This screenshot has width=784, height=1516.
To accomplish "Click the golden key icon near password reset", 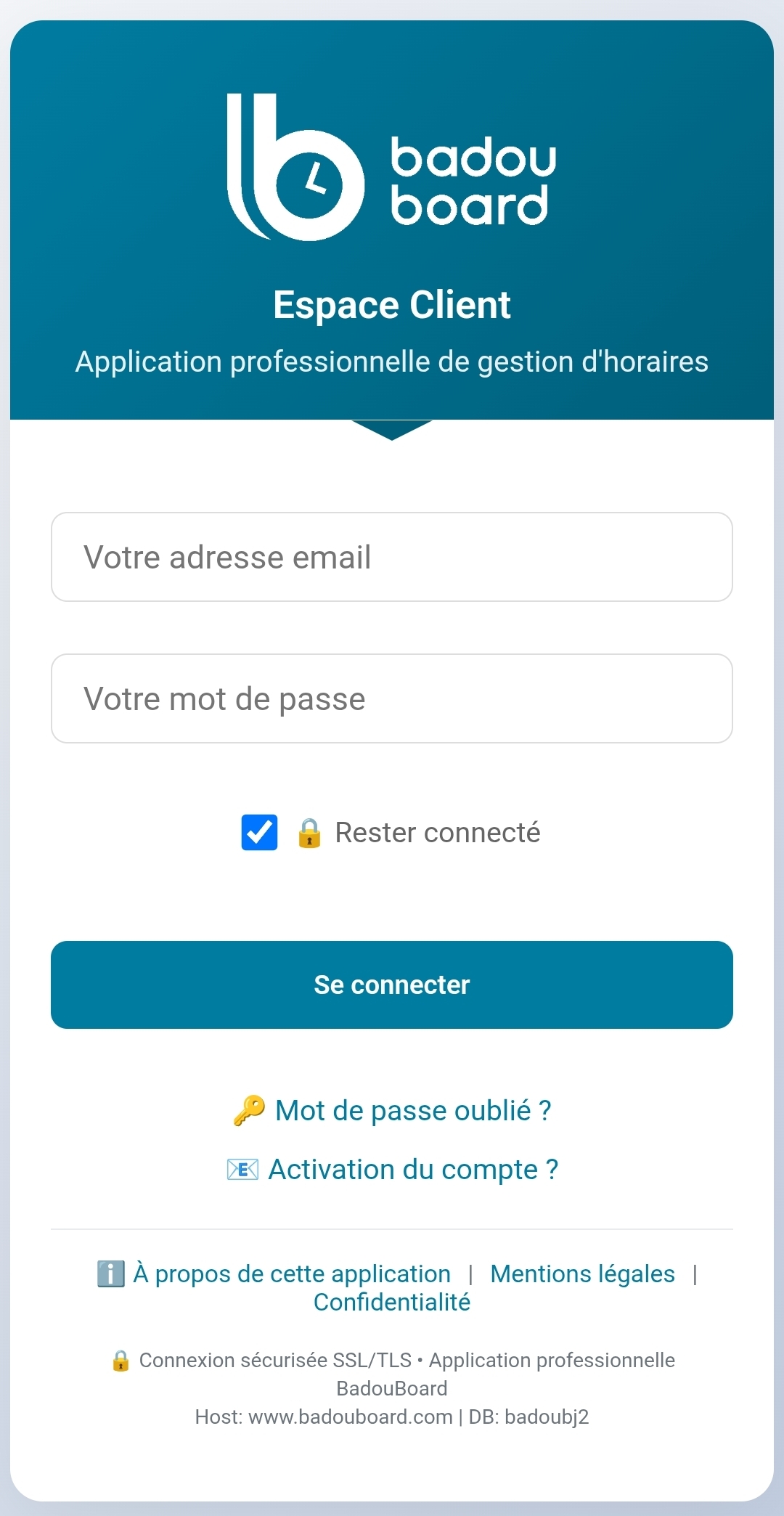I will point(249,1110).
